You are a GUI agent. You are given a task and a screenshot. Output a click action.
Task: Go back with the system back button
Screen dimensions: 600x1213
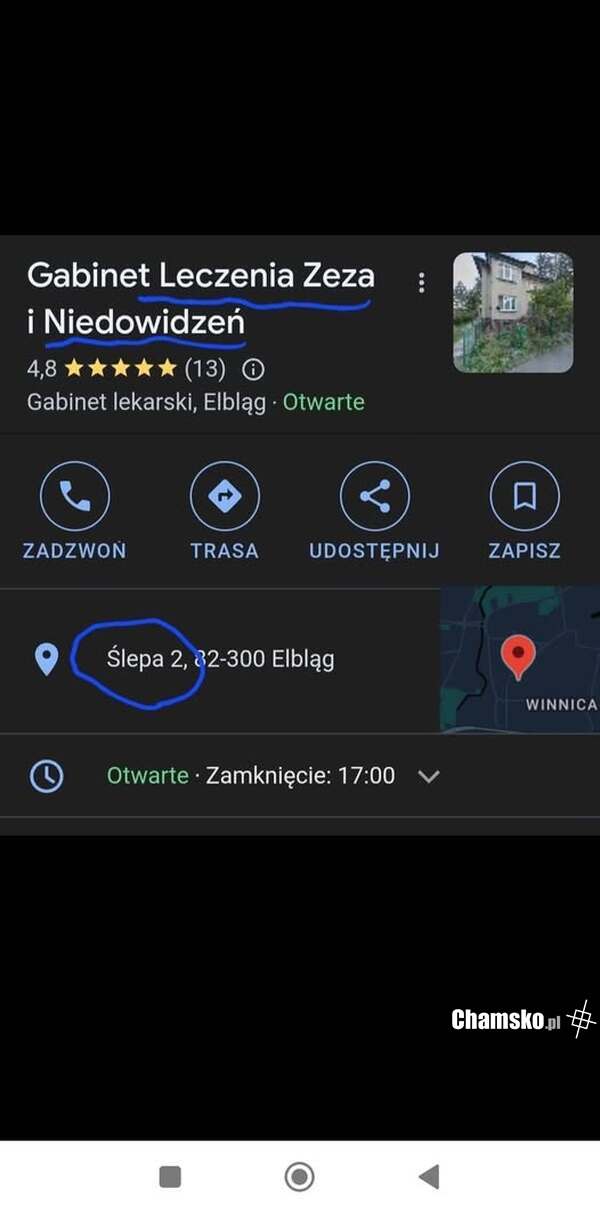[x=429, y=1177]
